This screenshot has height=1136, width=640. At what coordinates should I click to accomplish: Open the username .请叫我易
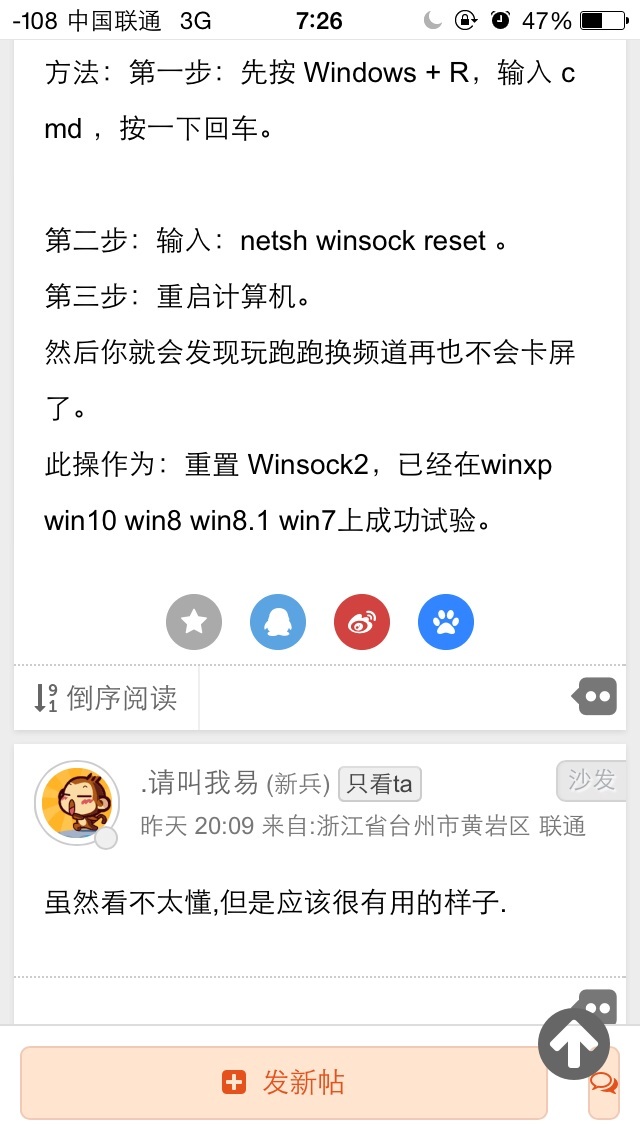click(x=199, y=783)
